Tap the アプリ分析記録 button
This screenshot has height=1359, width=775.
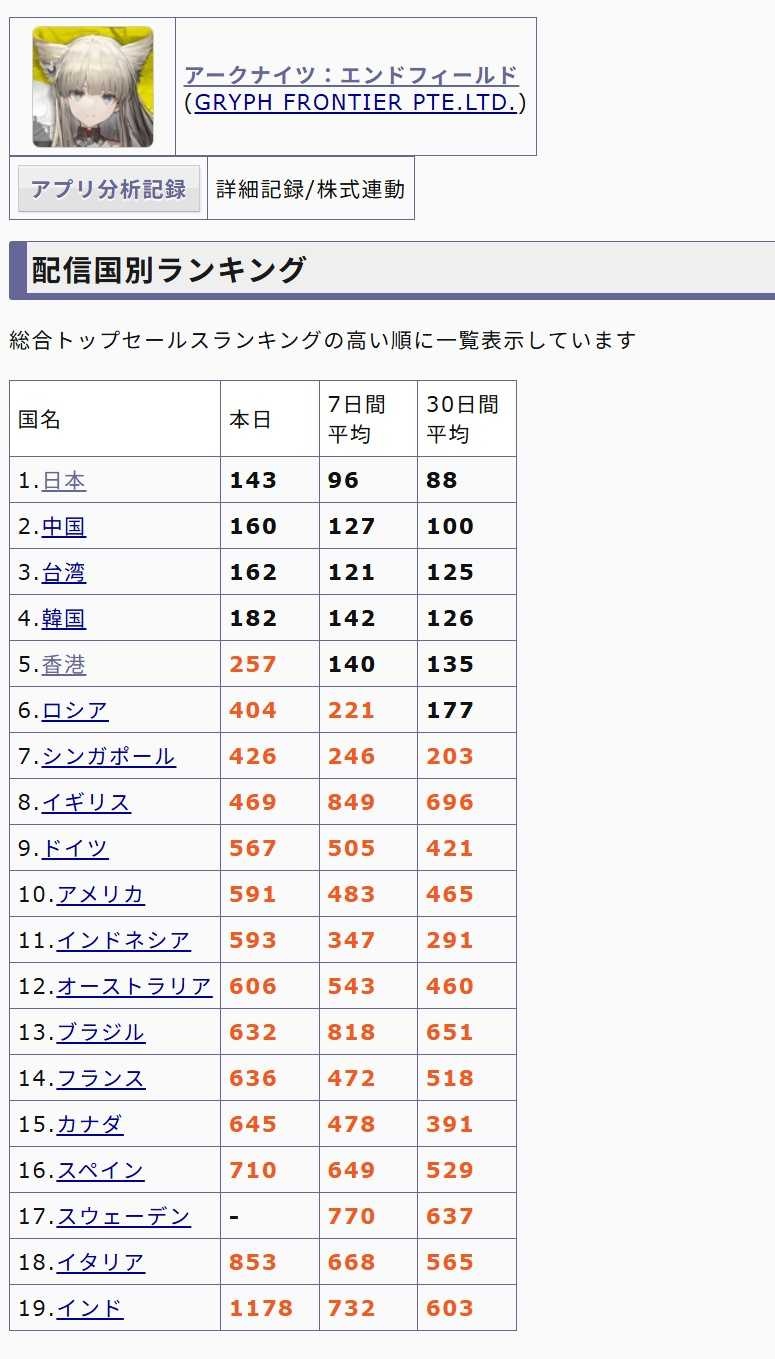(x=109, y=189)
